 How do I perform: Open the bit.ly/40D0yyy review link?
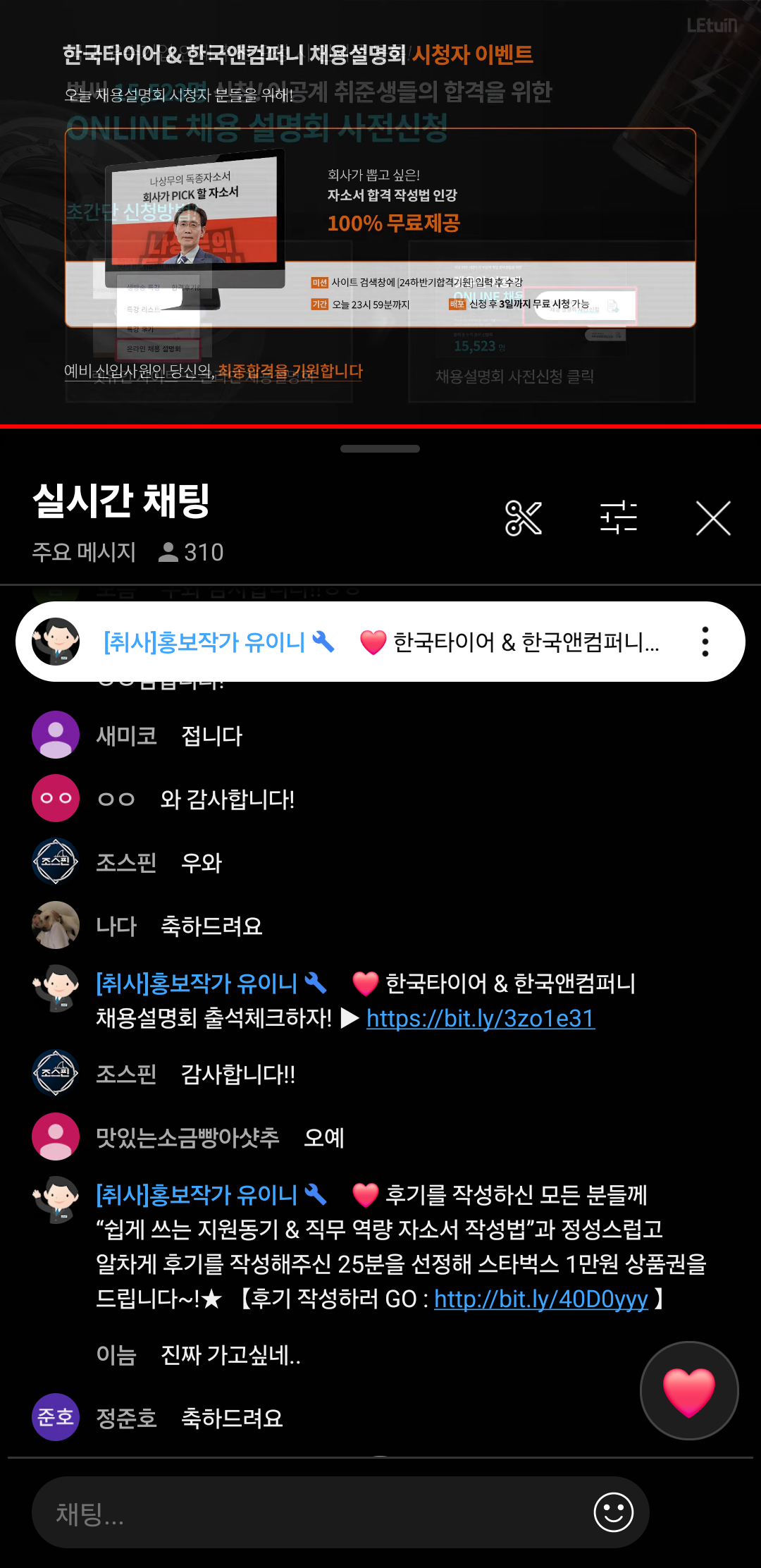[540, 1299]
